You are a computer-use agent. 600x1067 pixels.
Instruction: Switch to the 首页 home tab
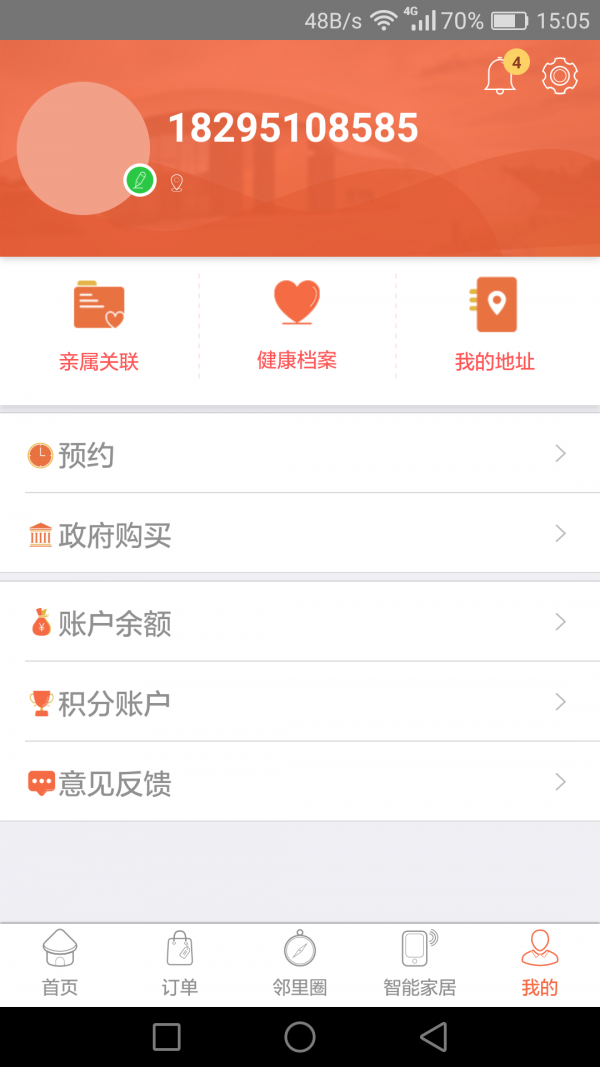pyautogui.click(x=60, y=963)
